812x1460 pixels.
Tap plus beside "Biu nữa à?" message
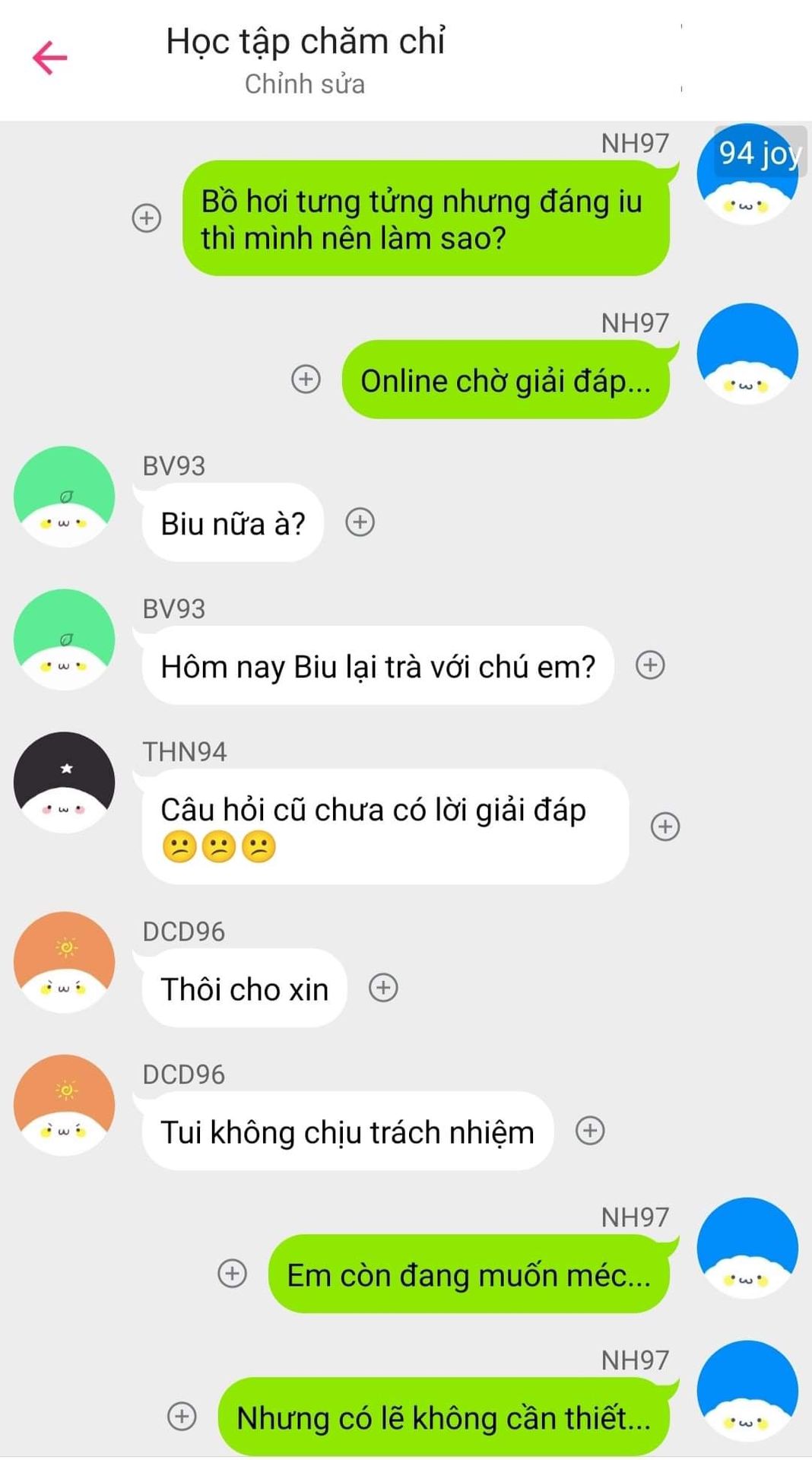pos(360,522)
